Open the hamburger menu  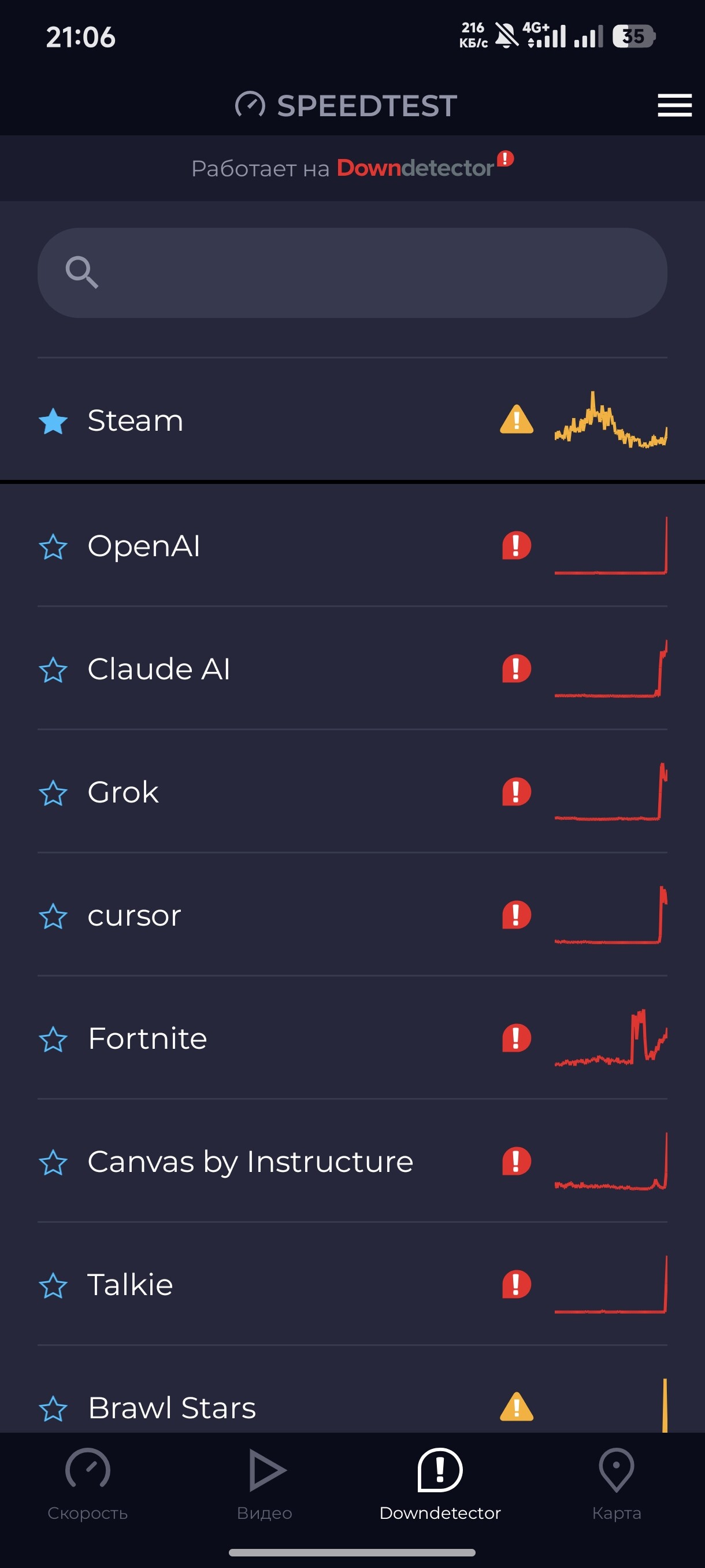674,105
